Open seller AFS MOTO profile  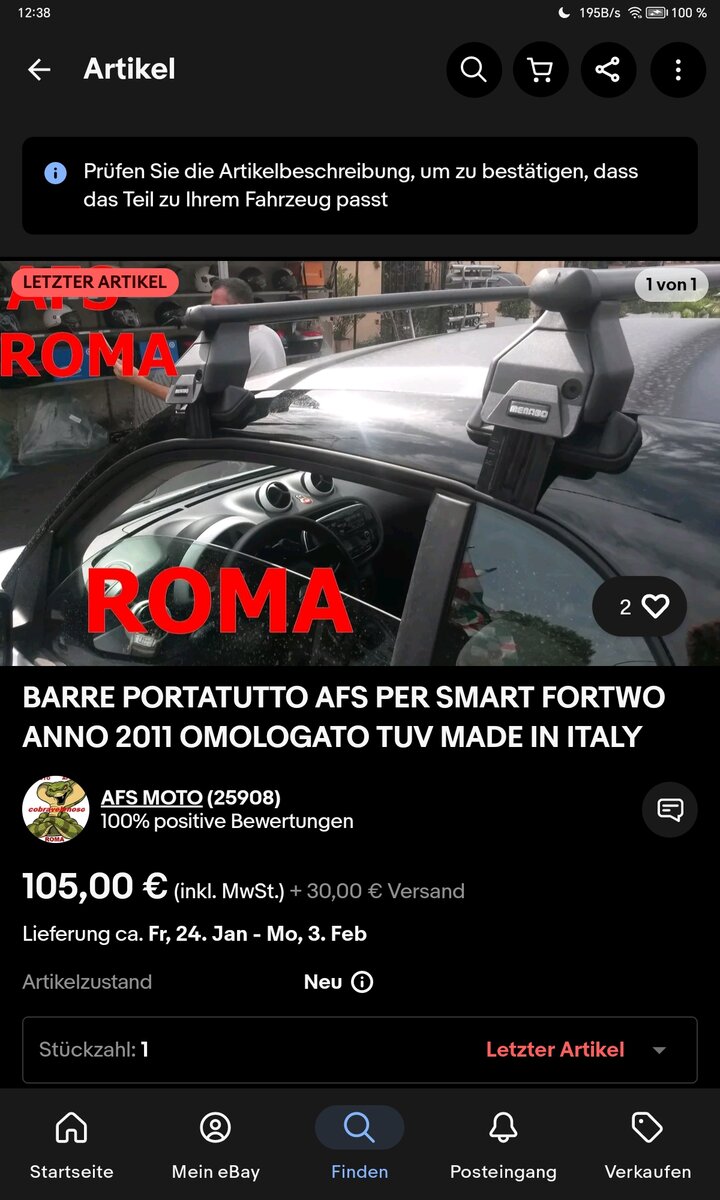click(x=151, y=797)
